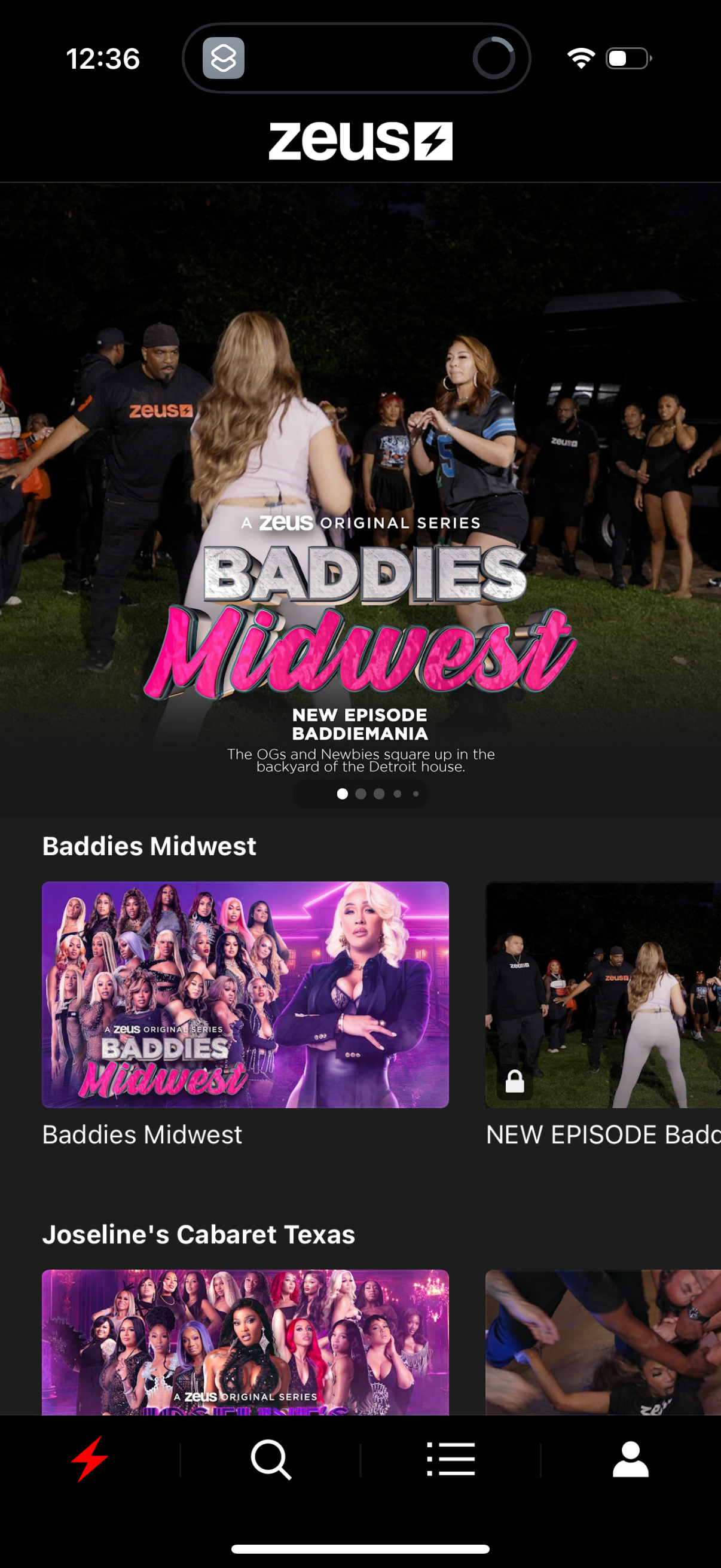Viewport: 721px width, 1568px height.
Task: Switch to the home lightning bolt tab
Action: click(x=90, y=1459)
